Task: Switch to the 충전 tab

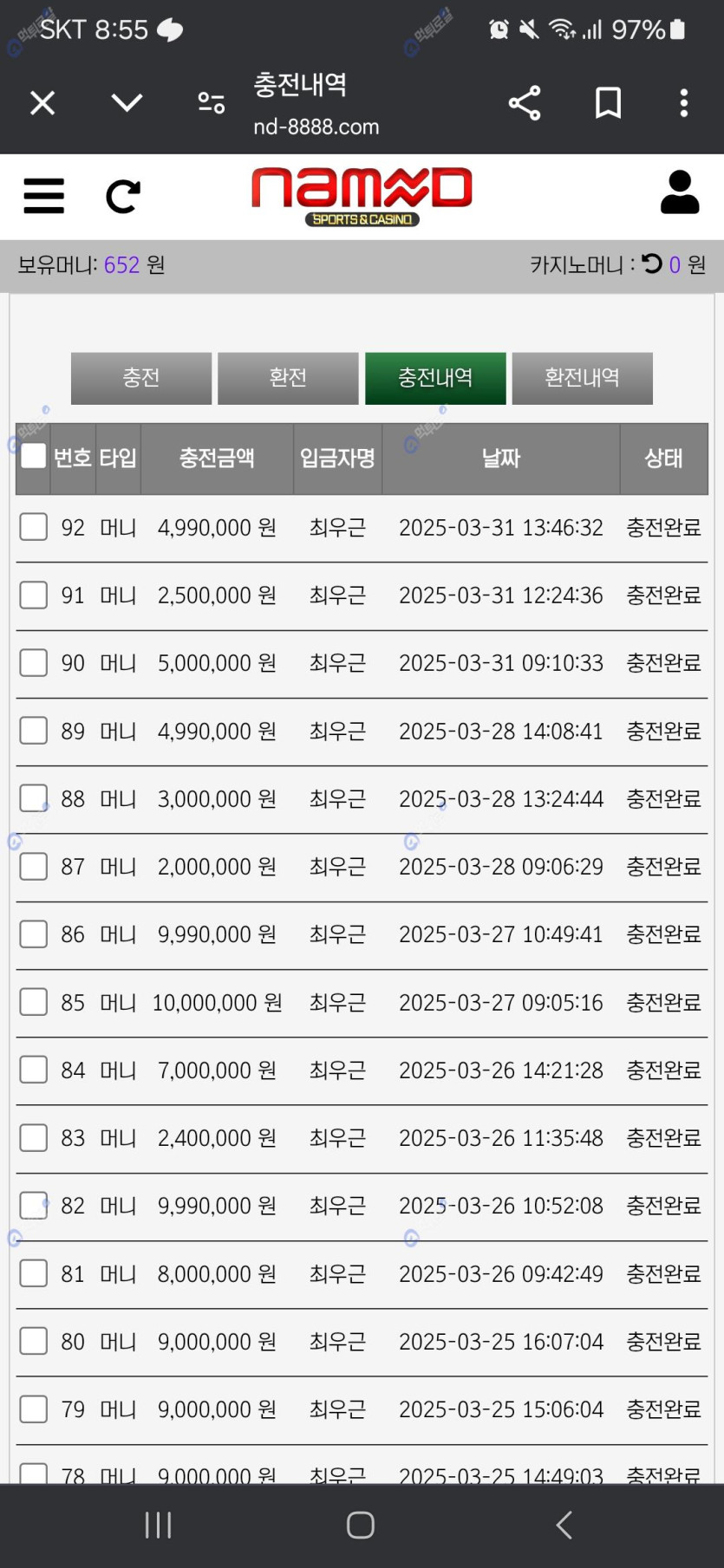Action: point(141,378)
